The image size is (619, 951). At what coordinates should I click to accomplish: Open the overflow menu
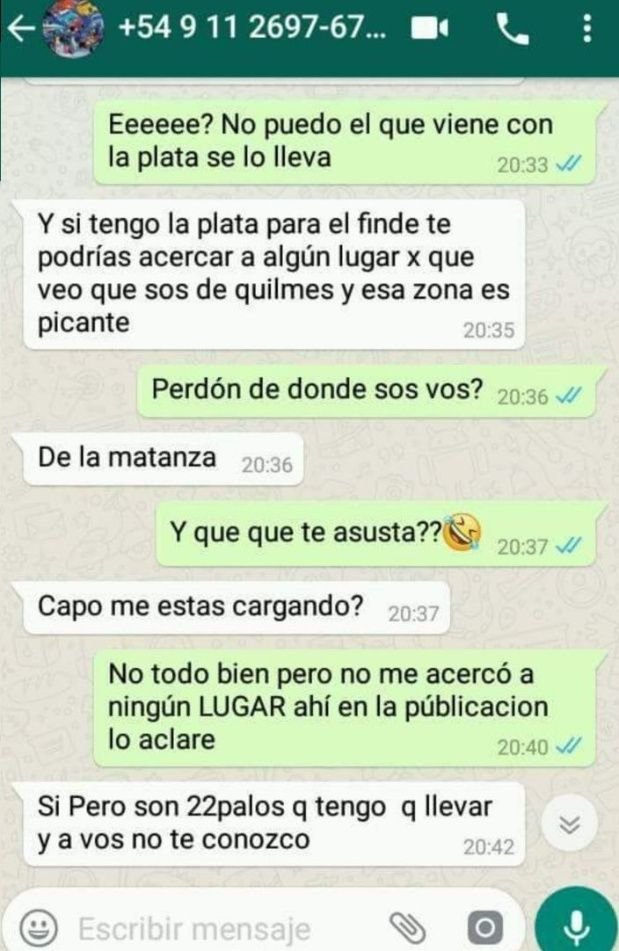pyautogui.click(x=587, y=30)
